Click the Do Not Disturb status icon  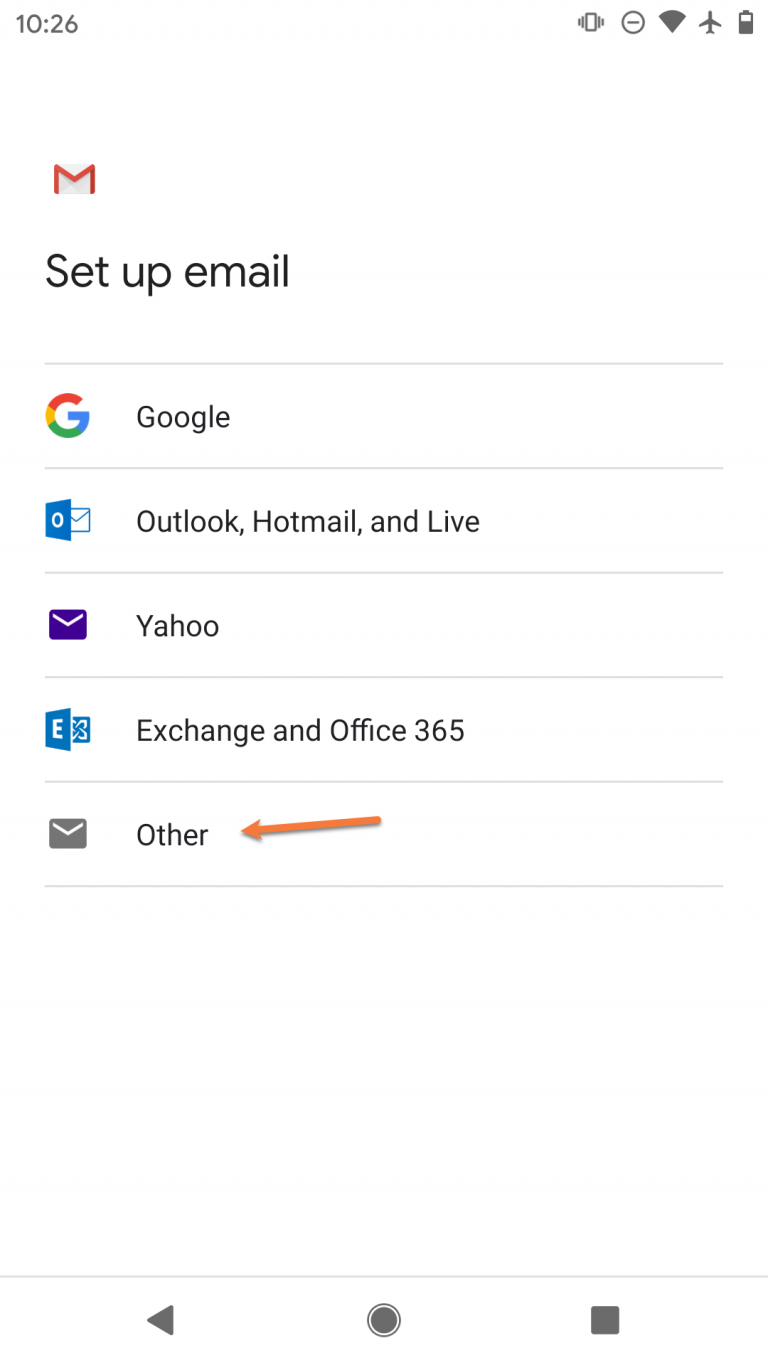633,22
